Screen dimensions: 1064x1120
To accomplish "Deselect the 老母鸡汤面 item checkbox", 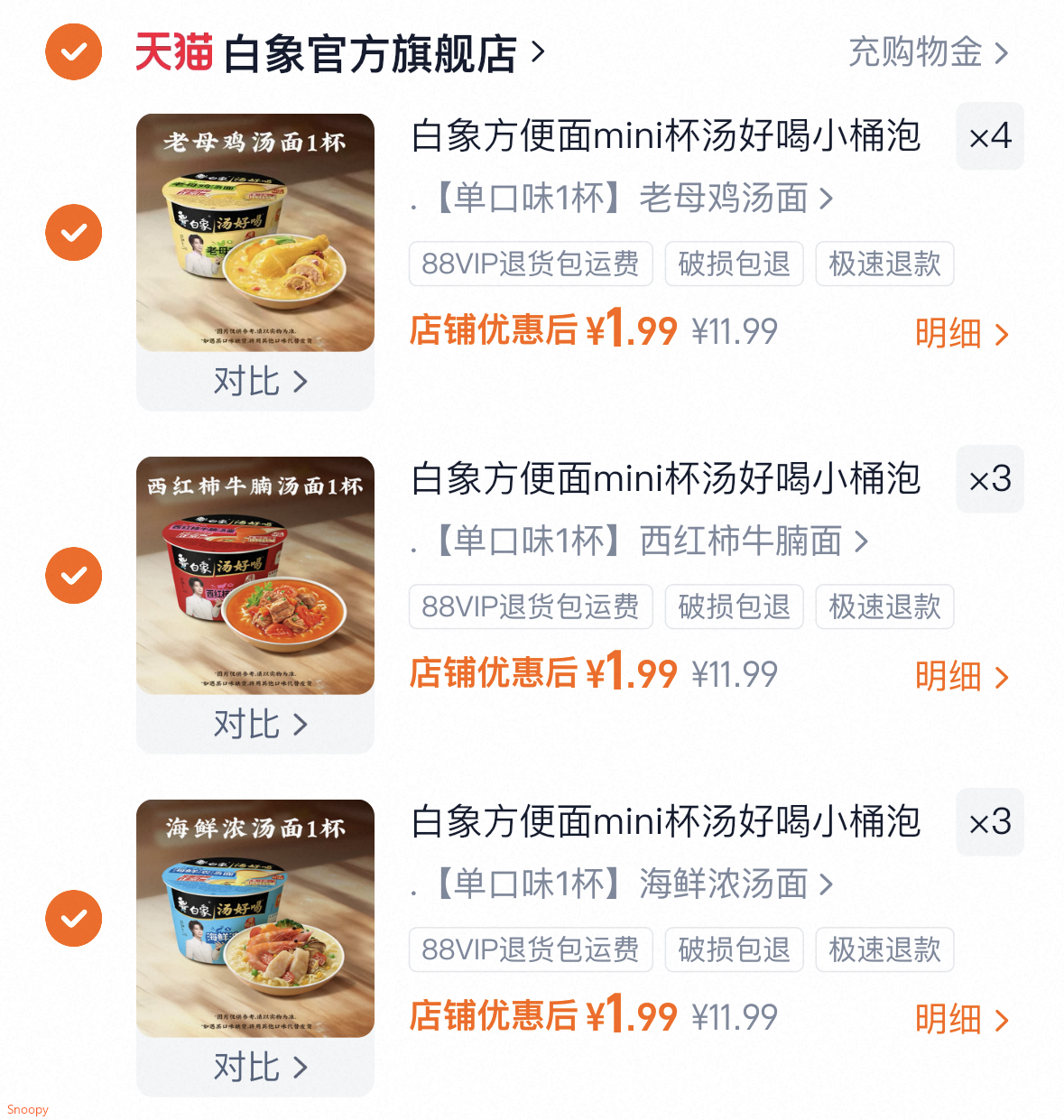I will click(x=74, y=233).
